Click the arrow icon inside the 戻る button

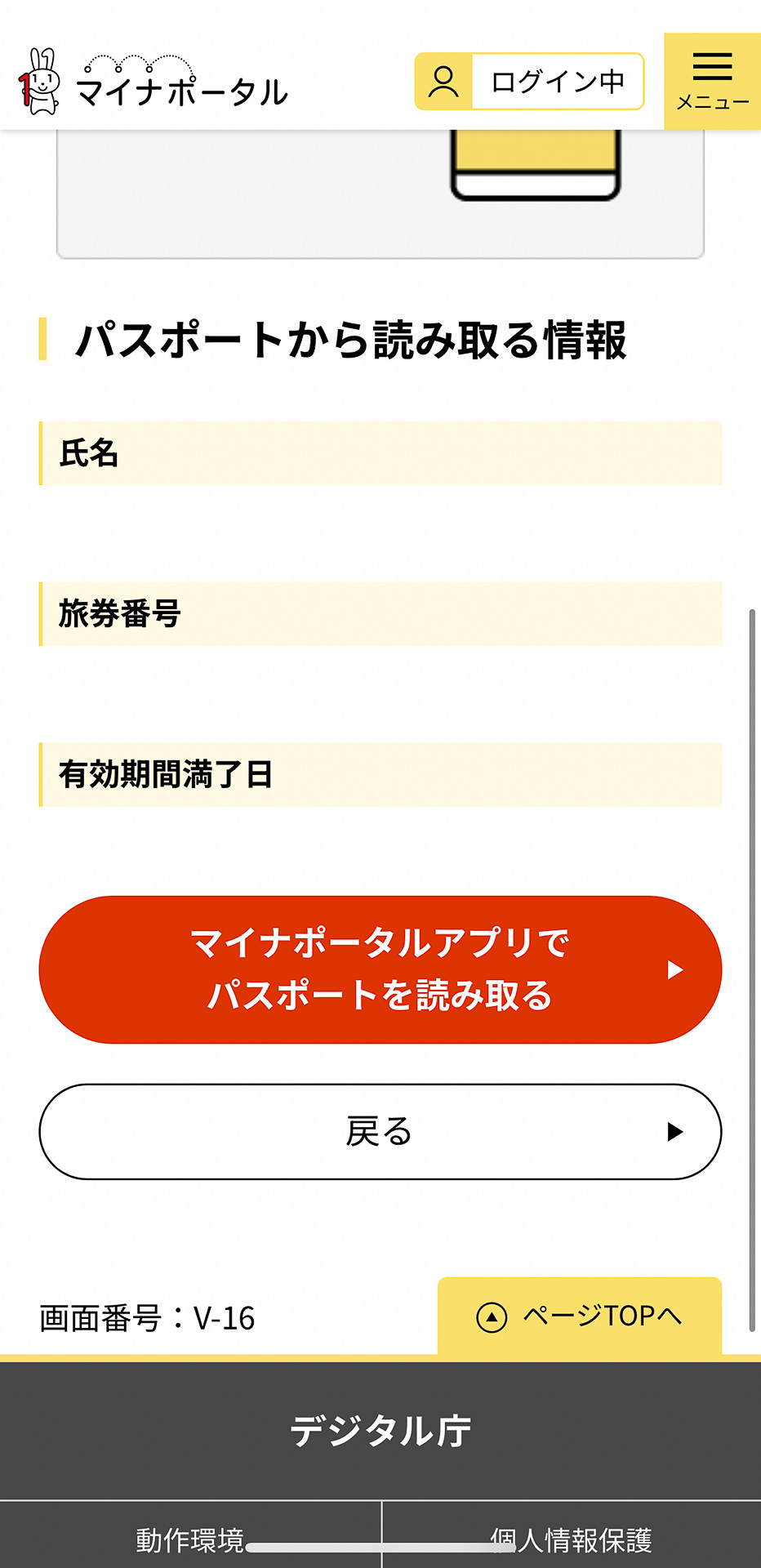674,1133
